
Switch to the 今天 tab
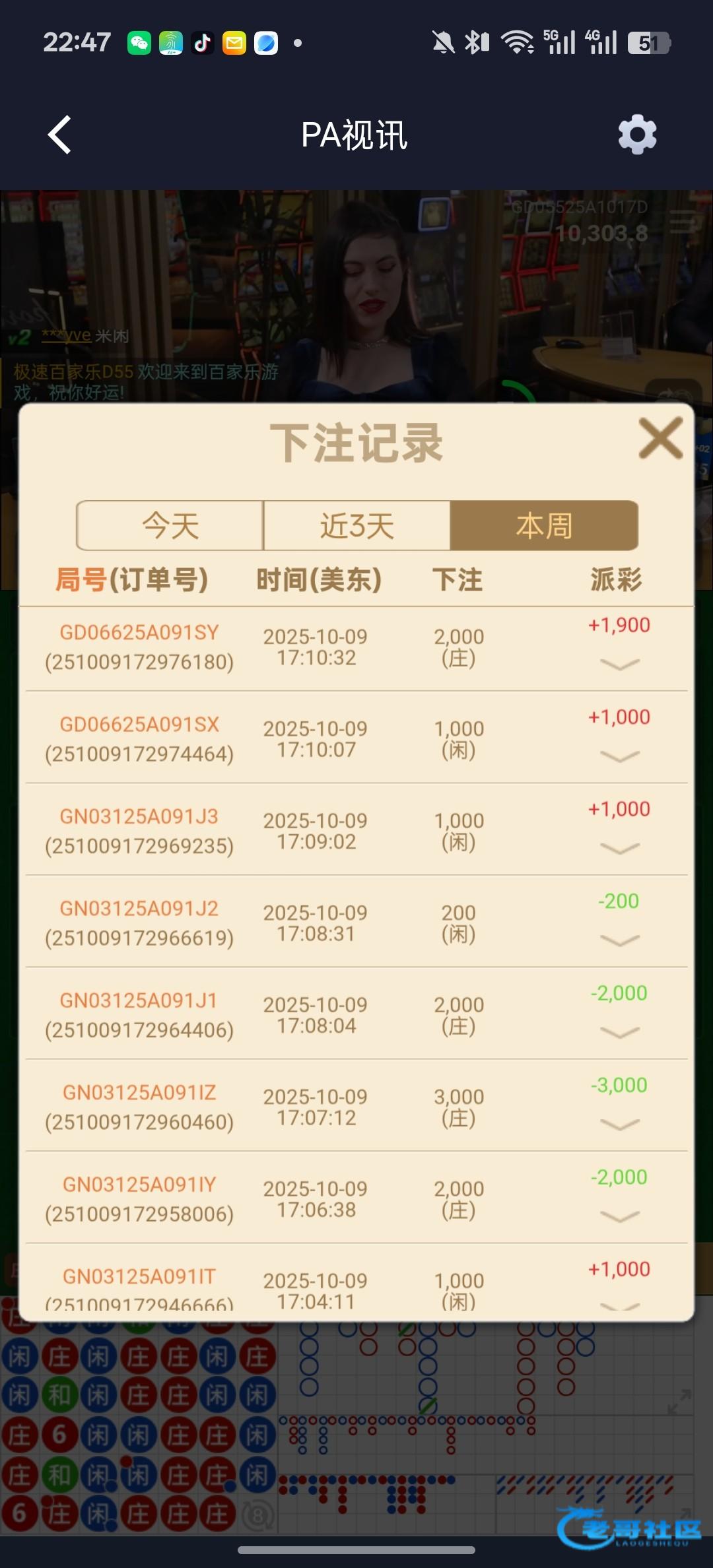pyautogui.click(x=170, y=526)
